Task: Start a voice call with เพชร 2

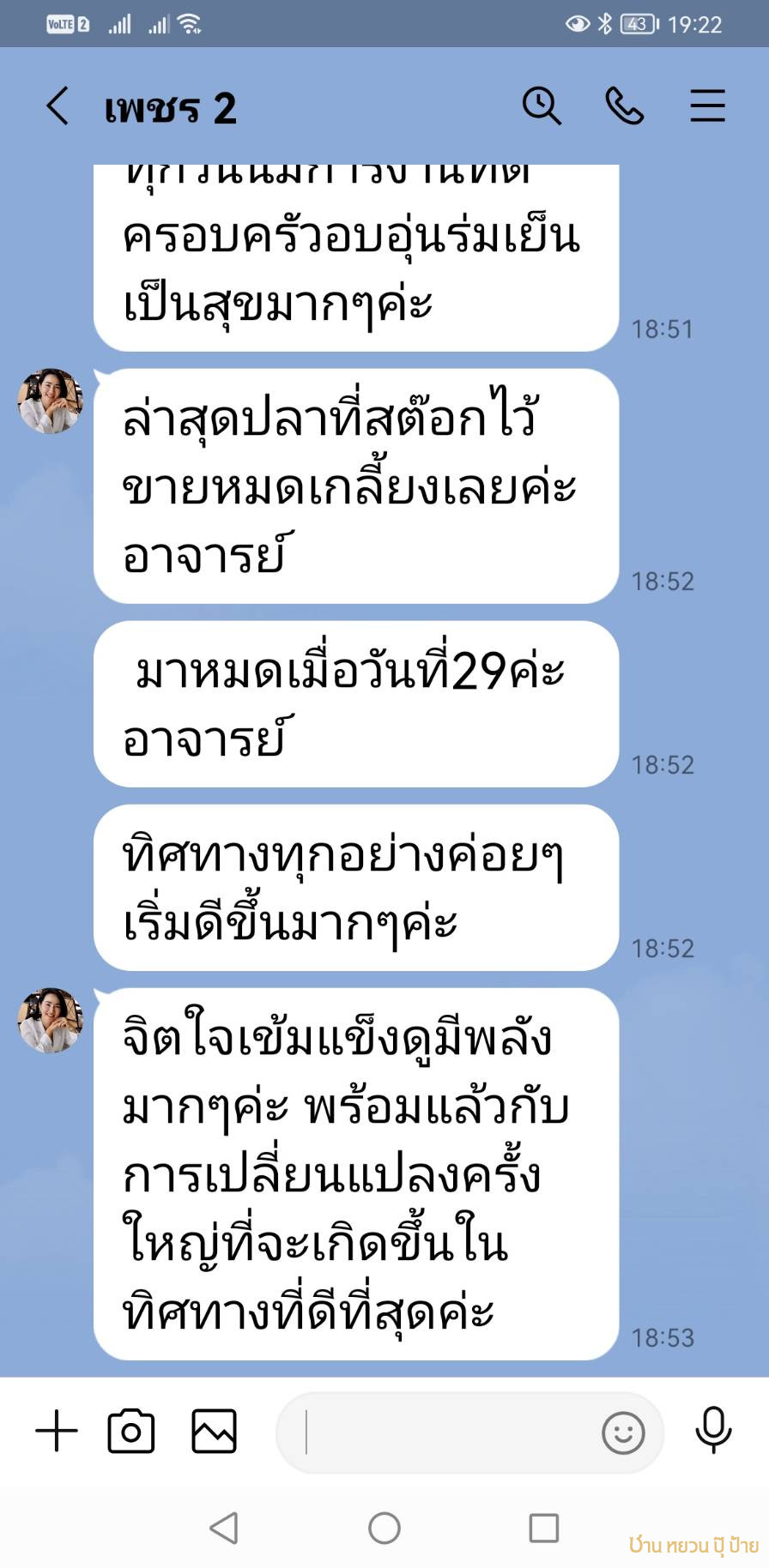Action: (x=624, y=106)
